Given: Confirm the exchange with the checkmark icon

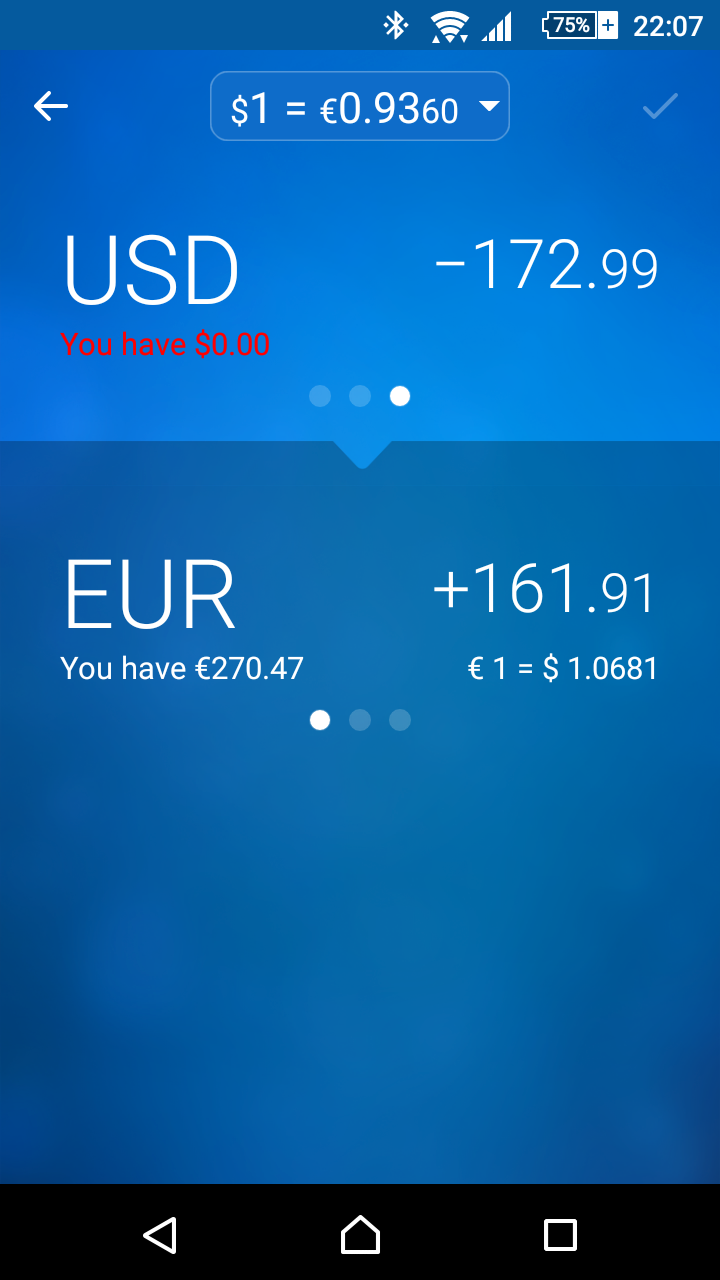Looking at the screenshot, I should click(x=660, y=106).
